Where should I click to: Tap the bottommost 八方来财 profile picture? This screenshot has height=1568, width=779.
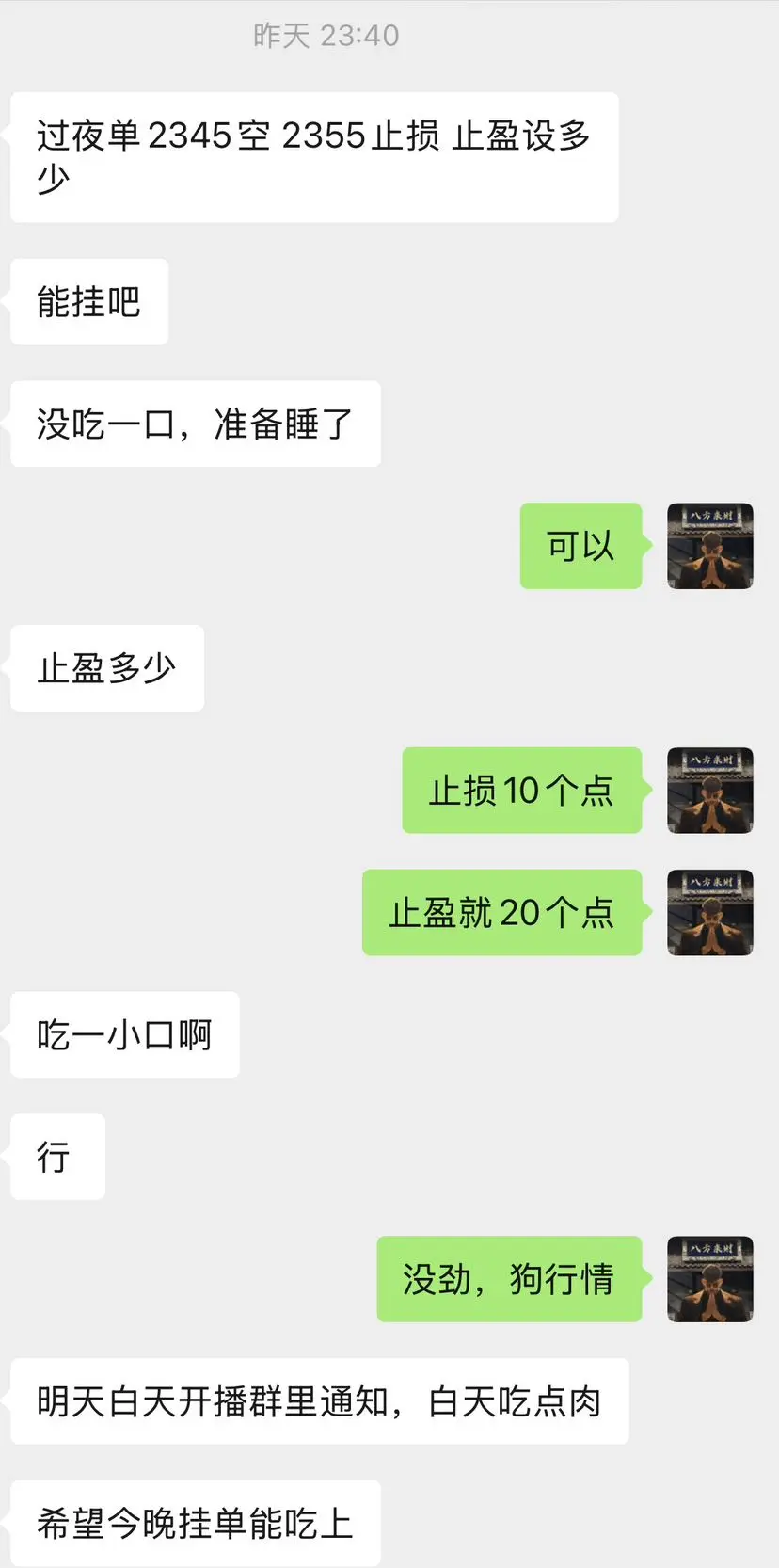pos(709,1280)
